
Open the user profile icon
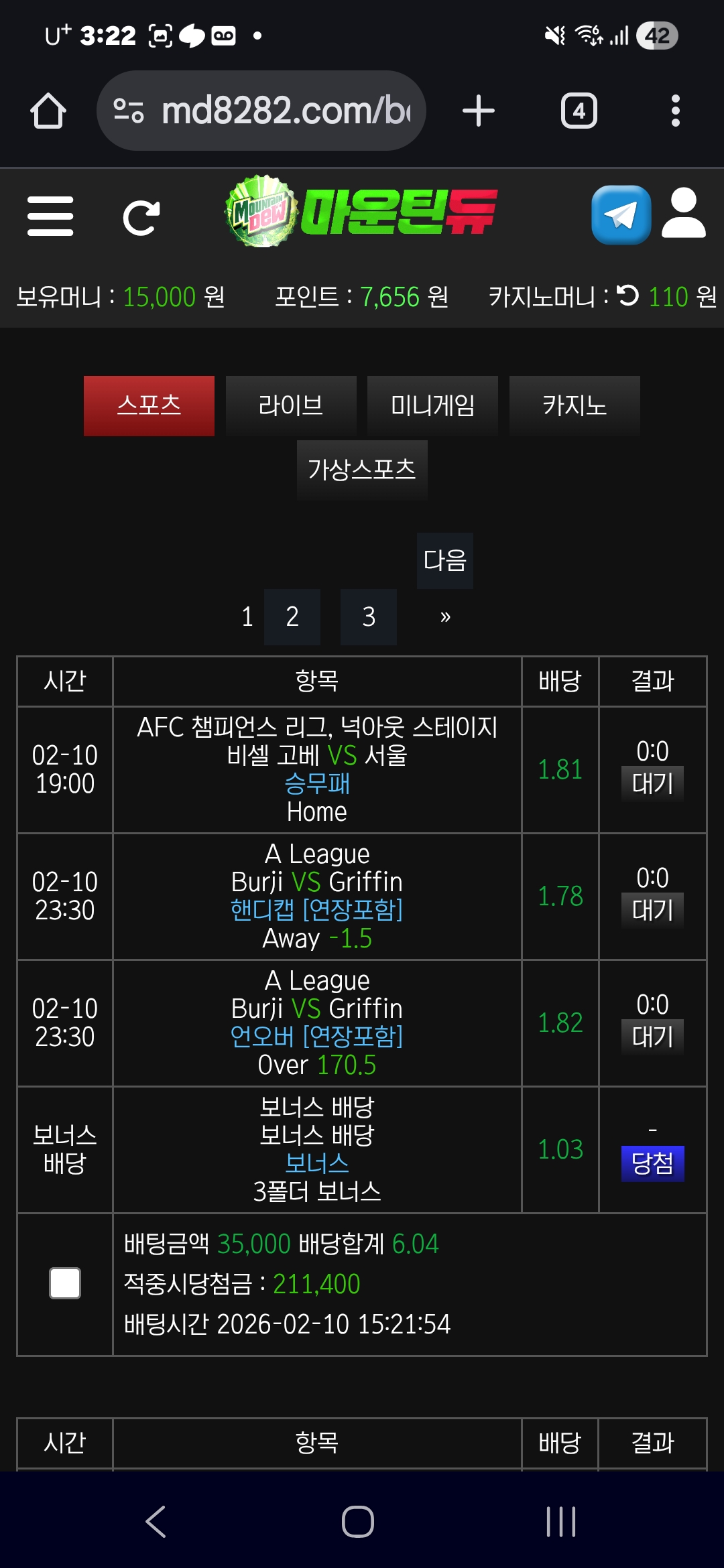pyautogui.click(x=683, y=214)
